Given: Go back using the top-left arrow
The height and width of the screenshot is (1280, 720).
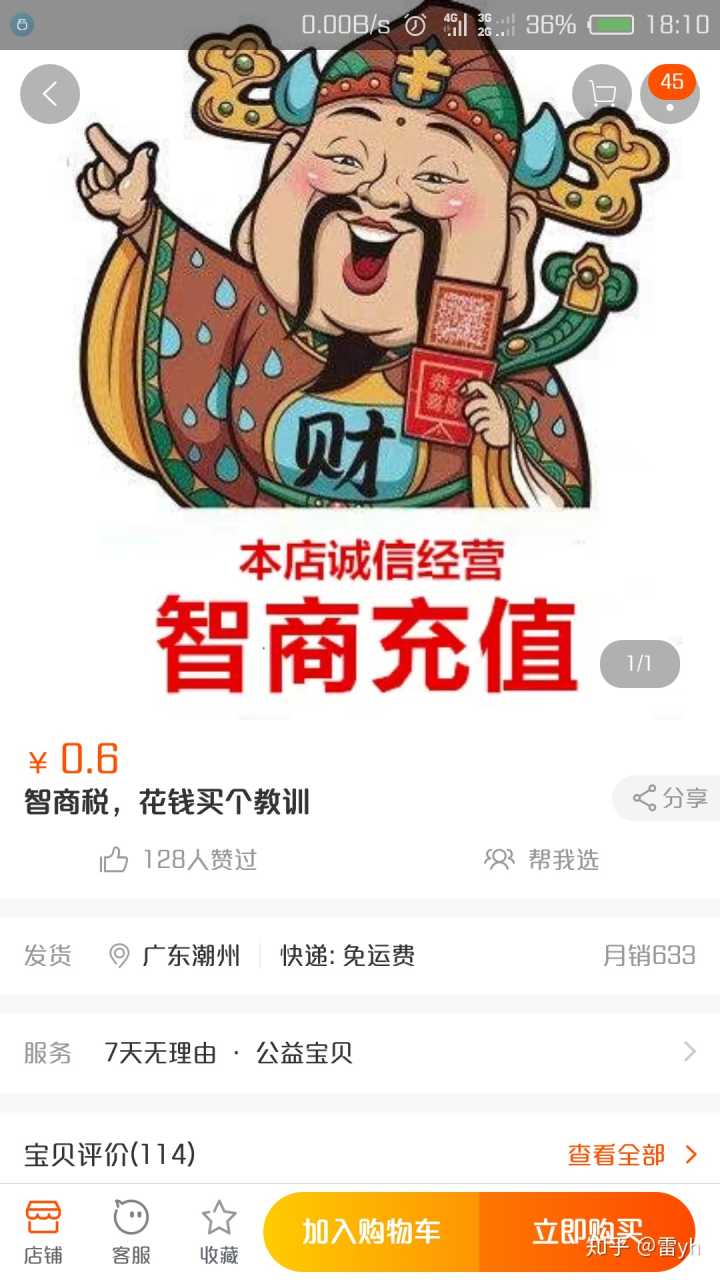Looking at the screenshot, I should (49, 94).
